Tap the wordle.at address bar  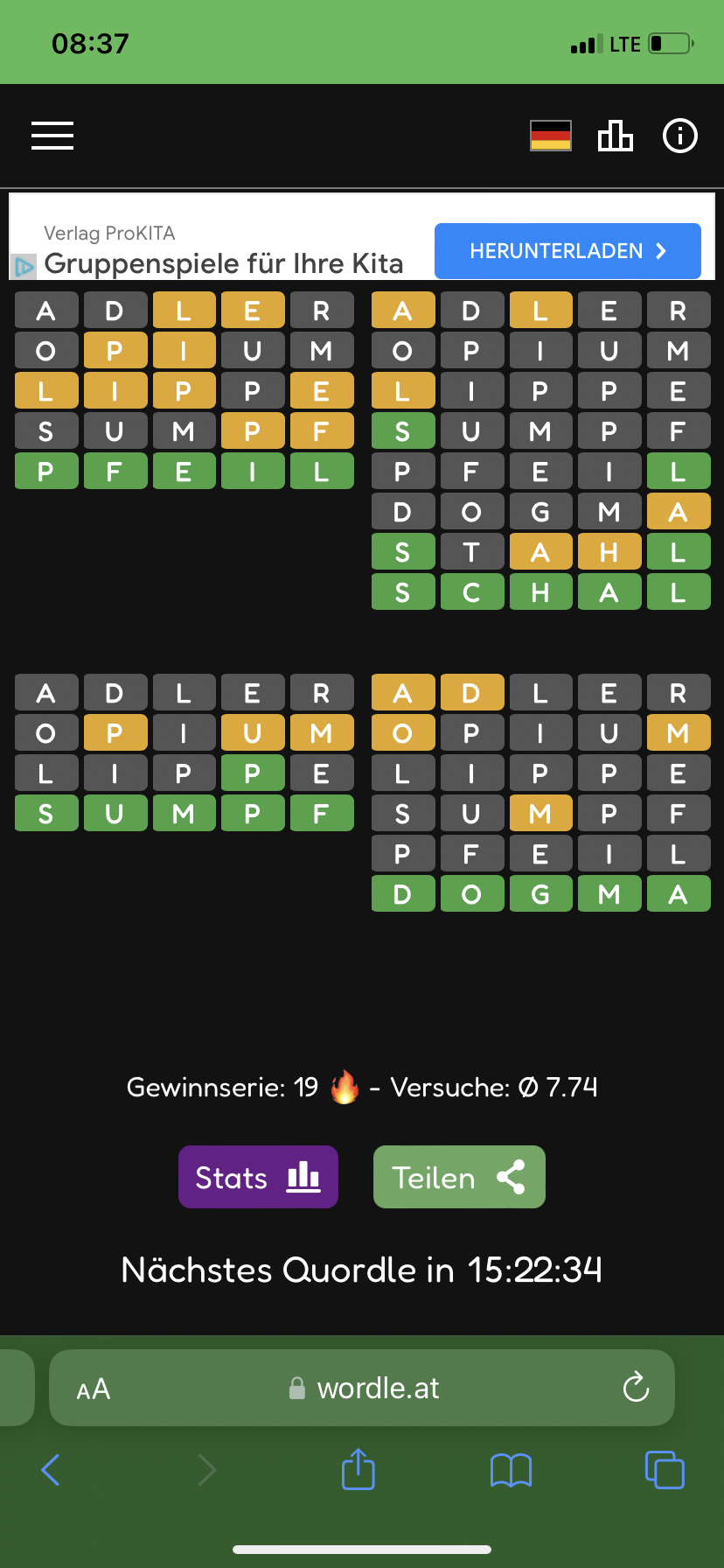tap(362, 1388)
